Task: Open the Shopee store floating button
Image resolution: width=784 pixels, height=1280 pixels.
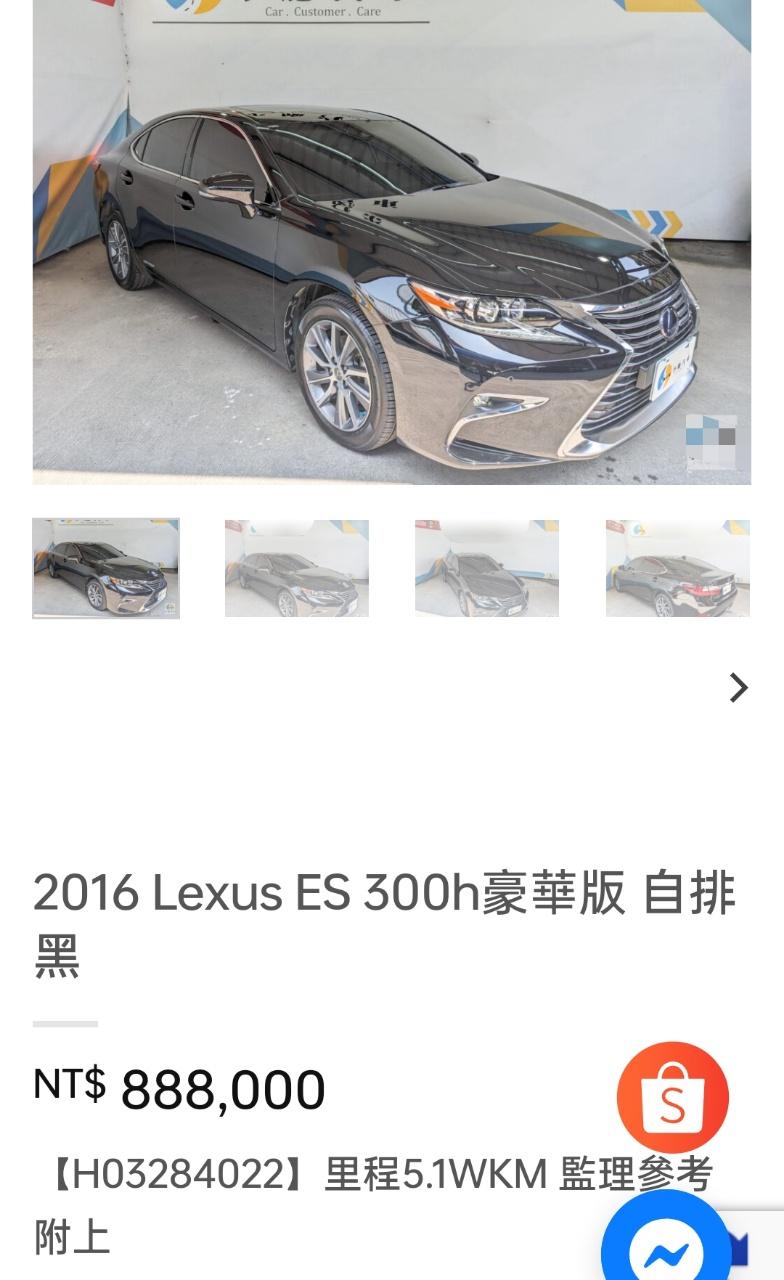Action: (x=672, y=1098)
